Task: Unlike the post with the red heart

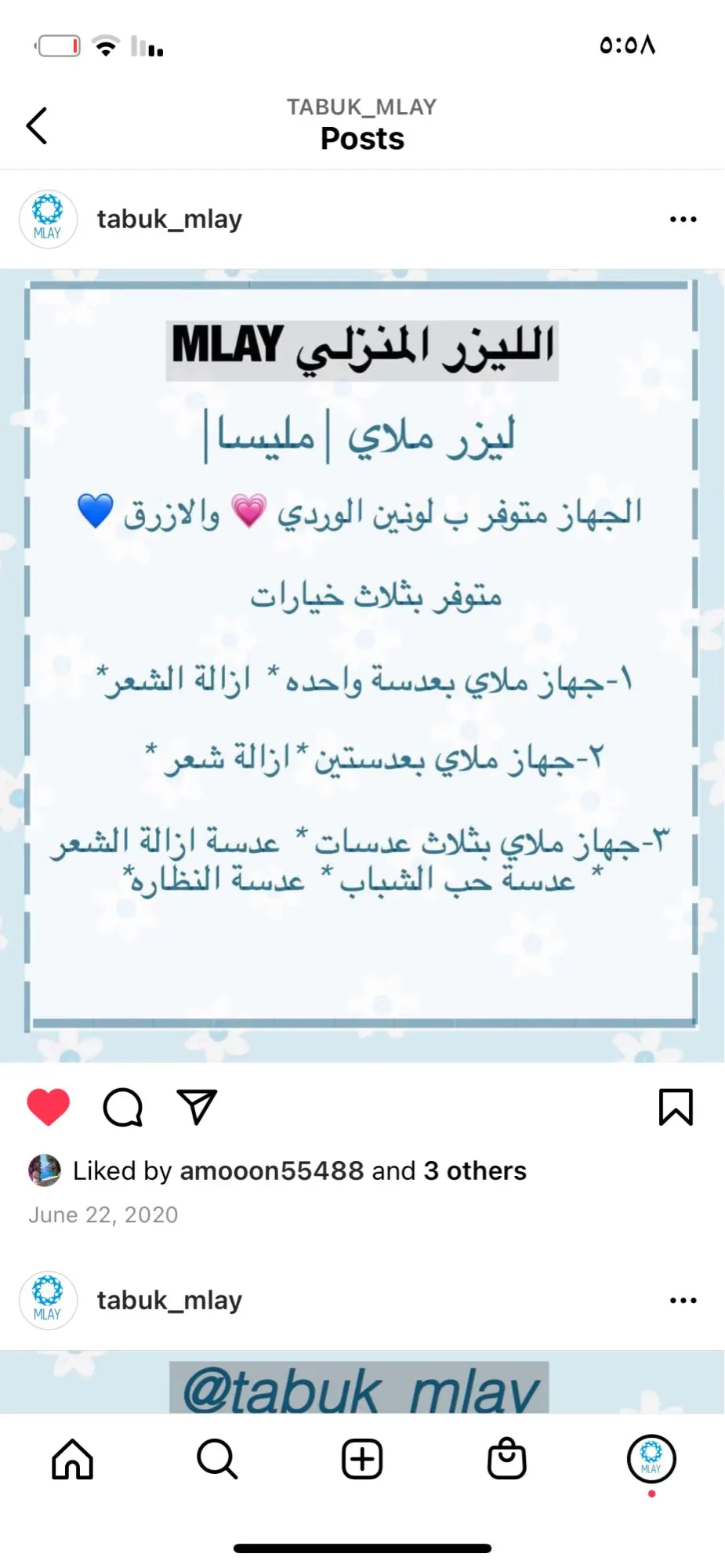Action: (x=49, y=1107)
